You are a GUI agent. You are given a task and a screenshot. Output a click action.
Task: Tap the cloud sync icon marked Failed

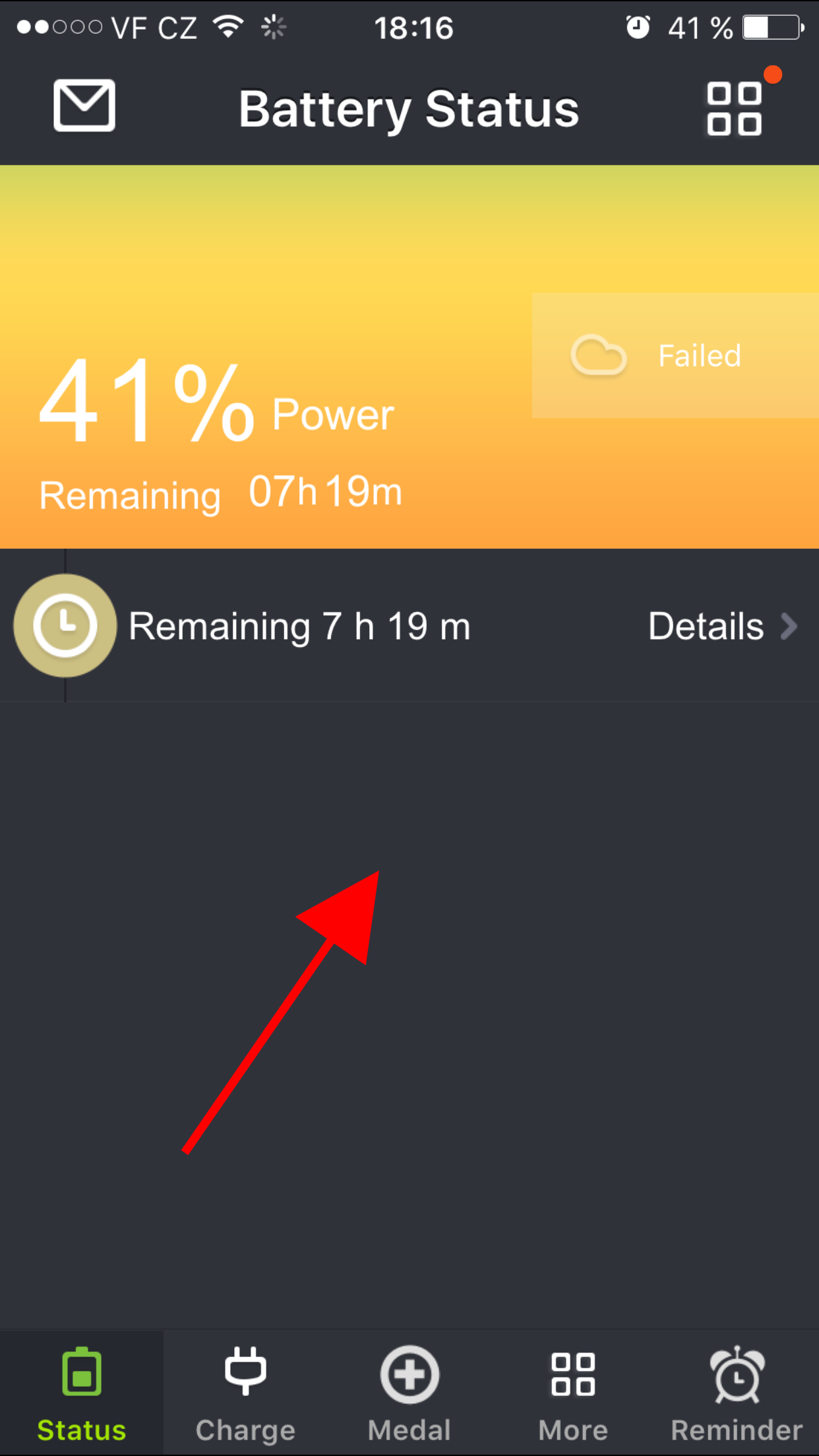point(599,356)
